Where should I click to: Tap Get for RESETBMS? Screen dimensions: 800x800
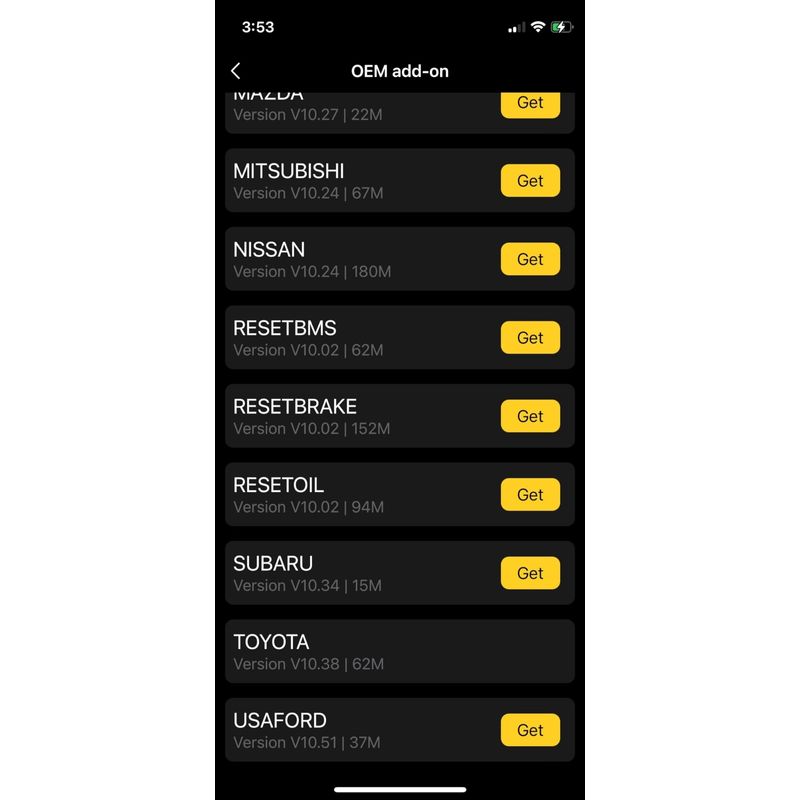[x=530, y=338]
